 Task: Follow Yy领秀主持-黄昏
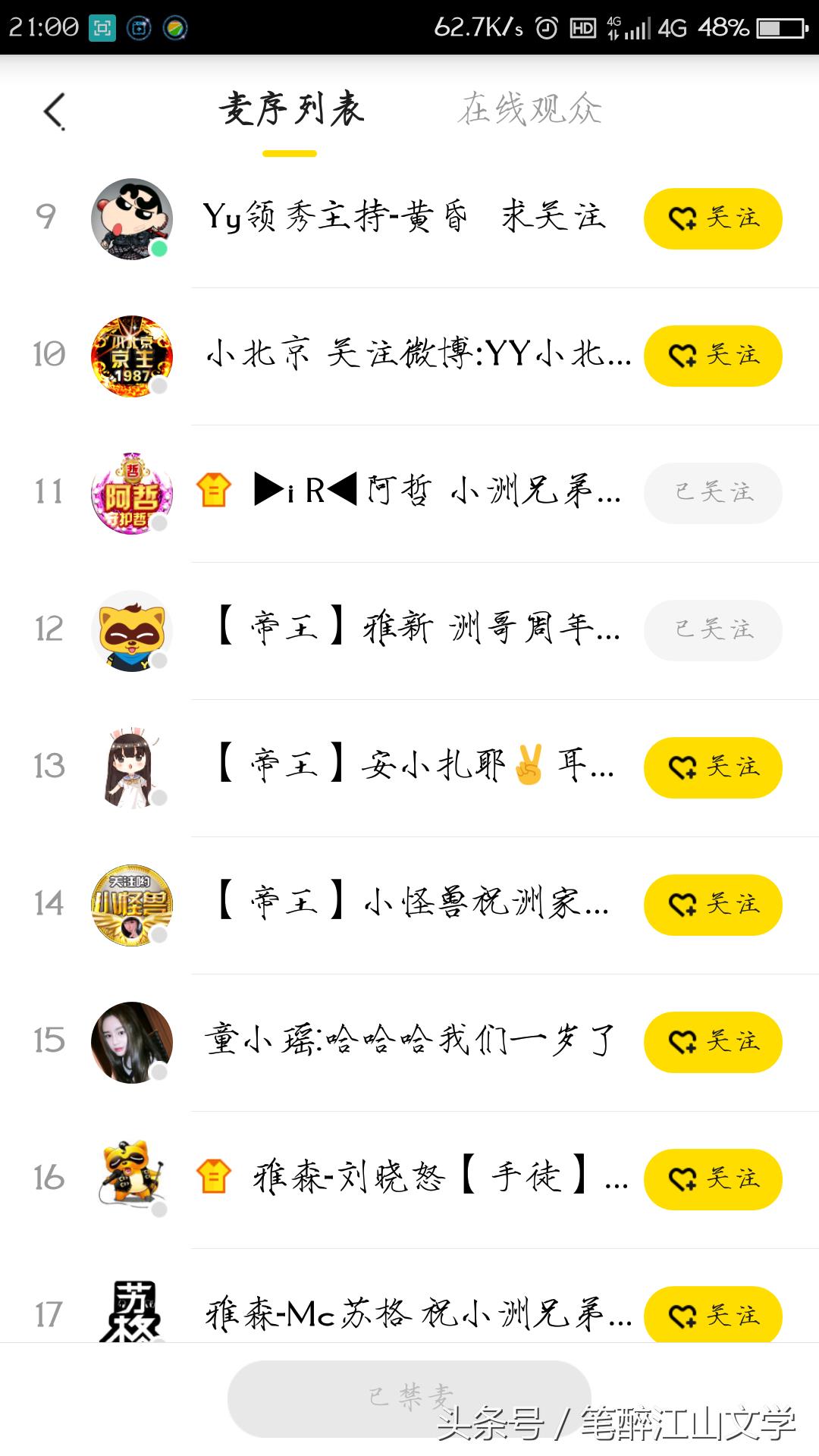712,218
